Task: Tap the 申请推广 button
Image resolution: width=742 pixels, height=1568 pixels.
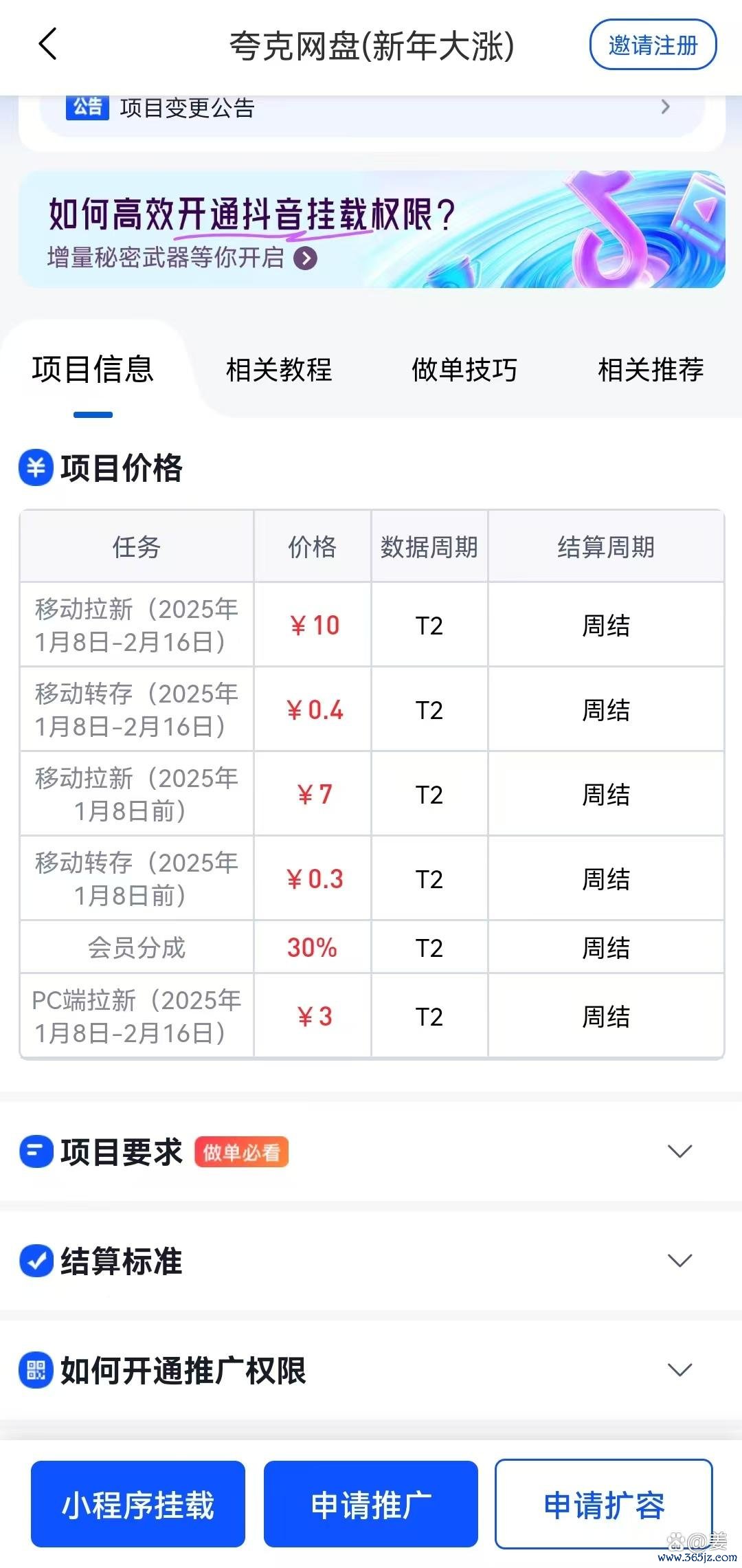Action: (x=371, y=1504)
